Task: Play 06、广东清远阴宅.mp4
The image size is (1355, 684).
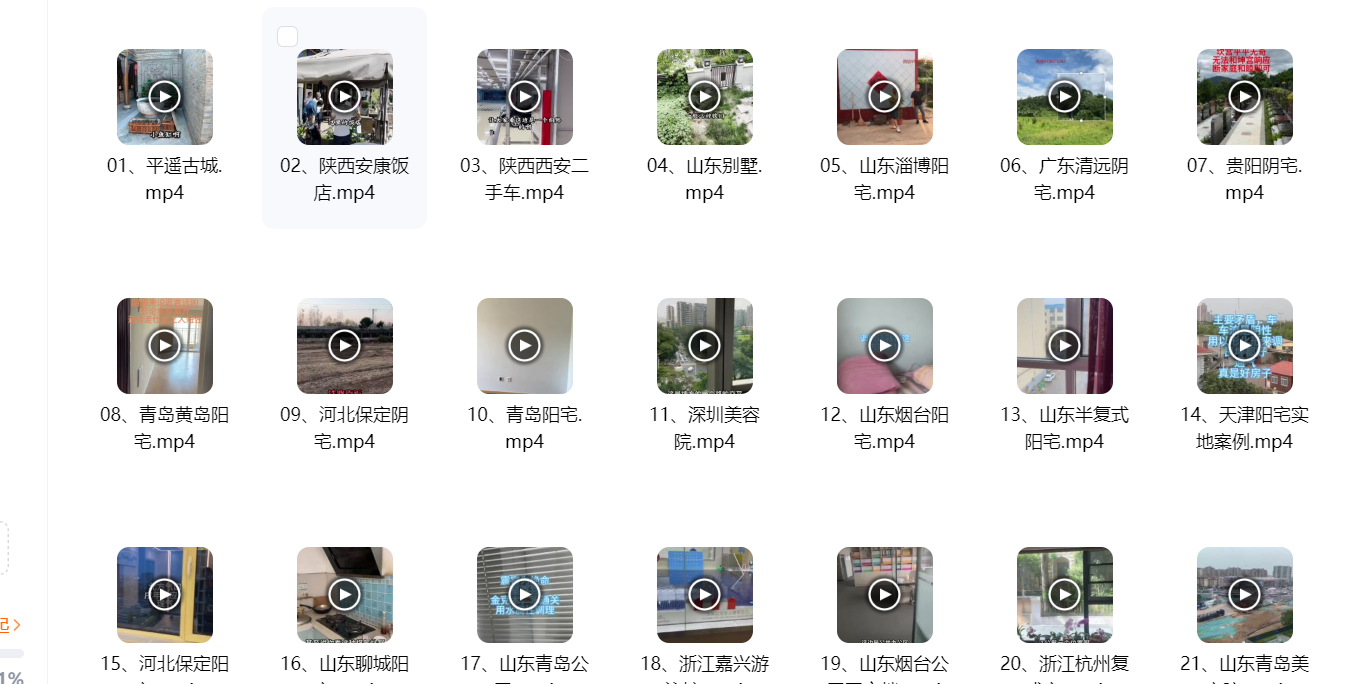Action: (1064, 97)
